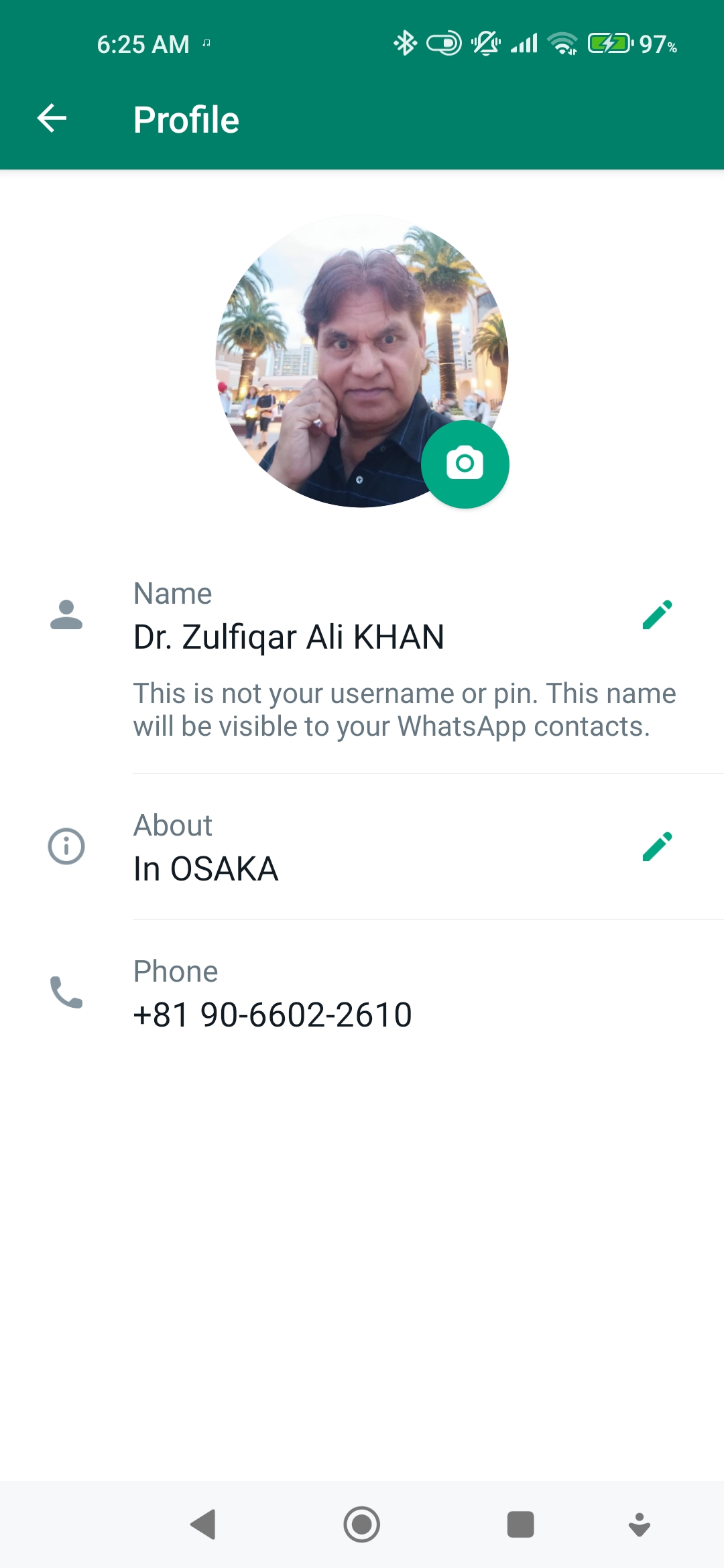Open recent apps from the navigation bar
The image size is (724, 1568).
pos(520,1524)
